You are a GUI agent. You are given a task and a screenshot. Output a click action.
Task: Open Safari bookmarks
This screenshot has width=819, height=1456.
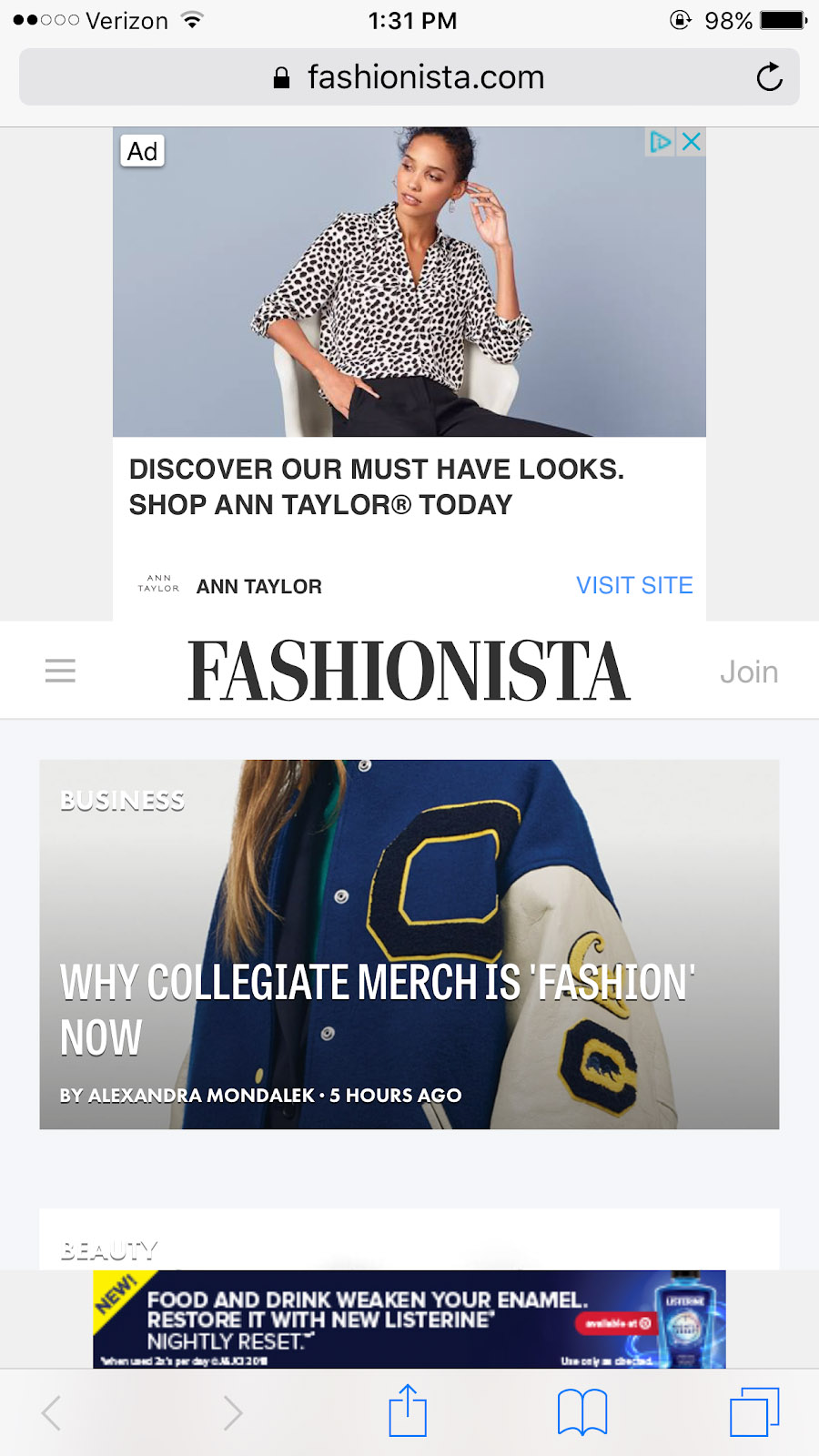click(582, 1412)
